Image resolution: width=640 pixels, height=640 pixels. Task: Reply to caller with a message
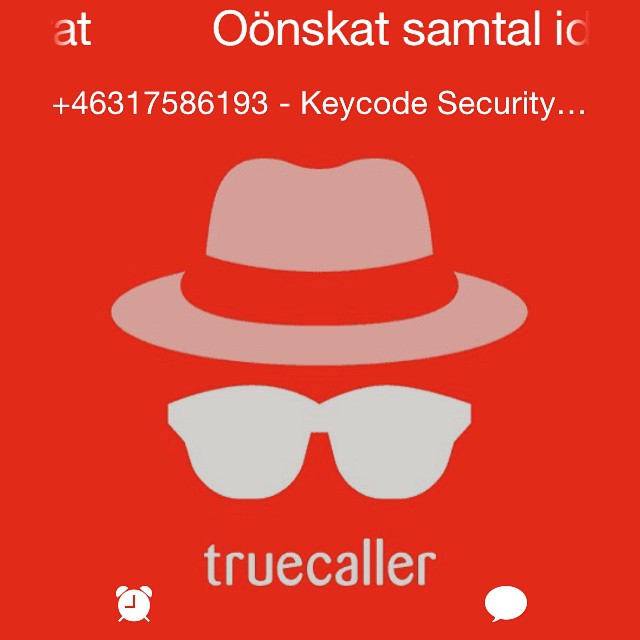coord(505,603)
